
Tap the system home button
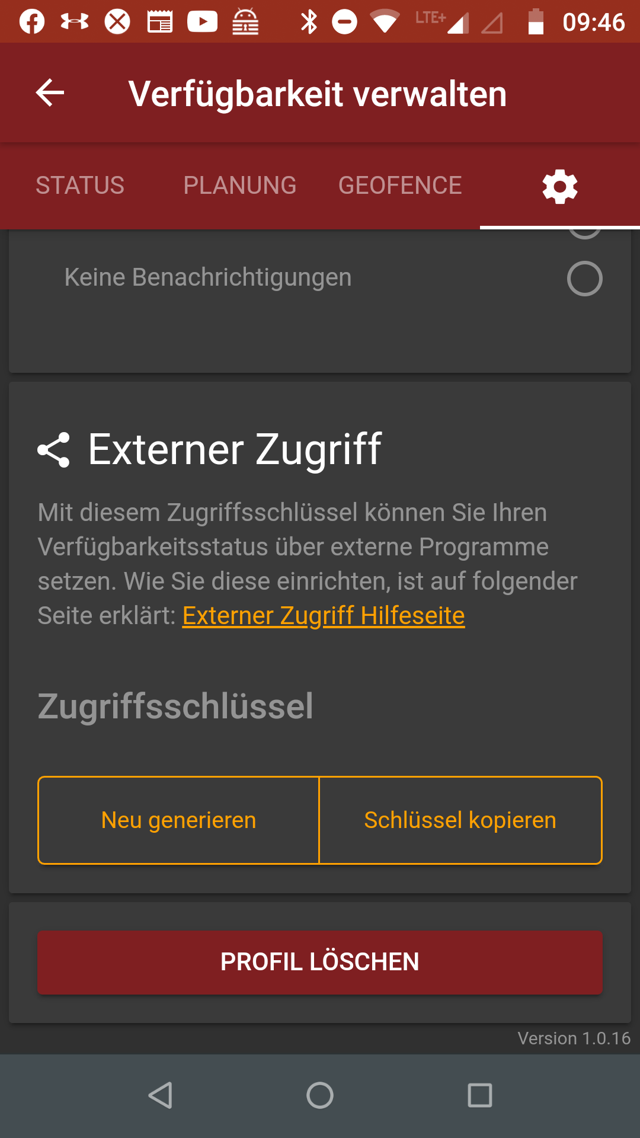320,1095
